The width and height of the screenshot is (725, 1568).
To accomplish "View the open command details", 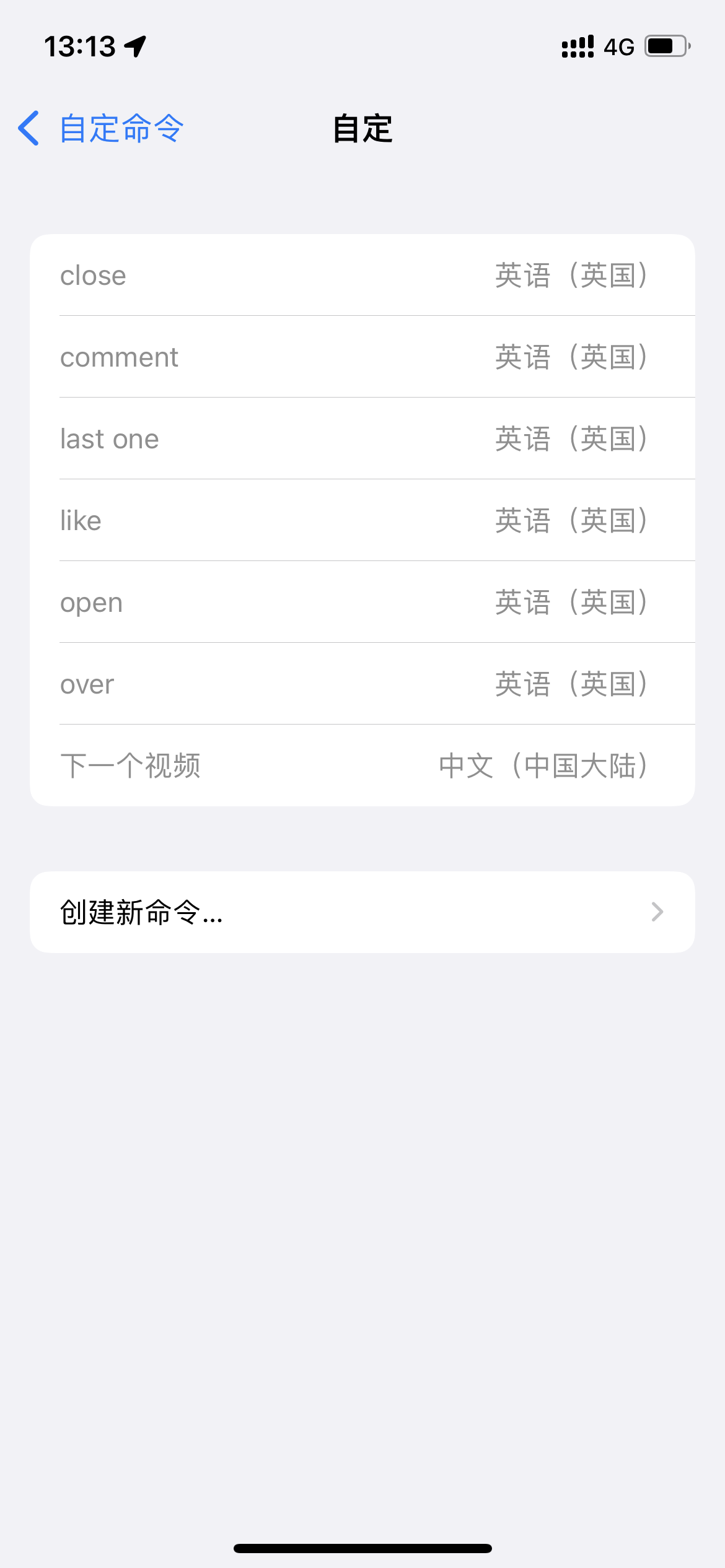I will pos(362,603).
